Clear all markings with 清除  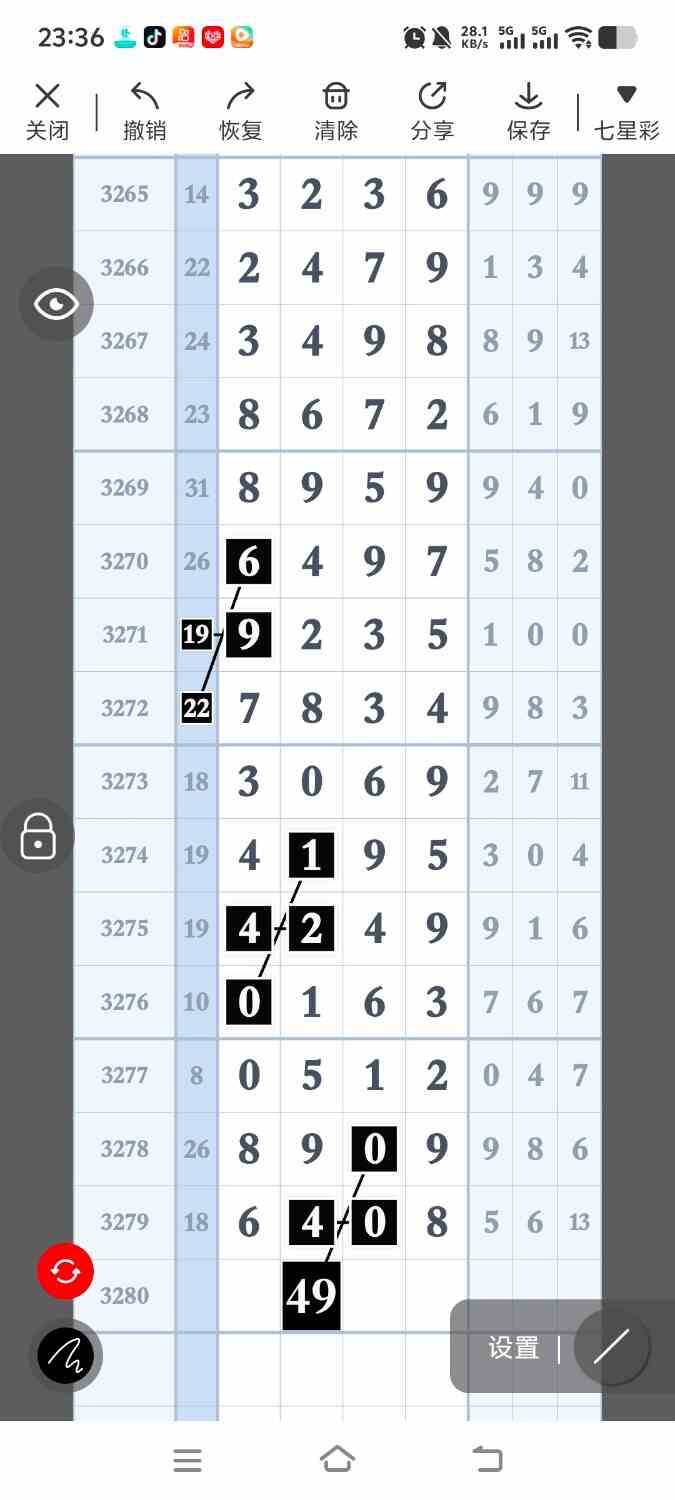[x=336, y=111]
